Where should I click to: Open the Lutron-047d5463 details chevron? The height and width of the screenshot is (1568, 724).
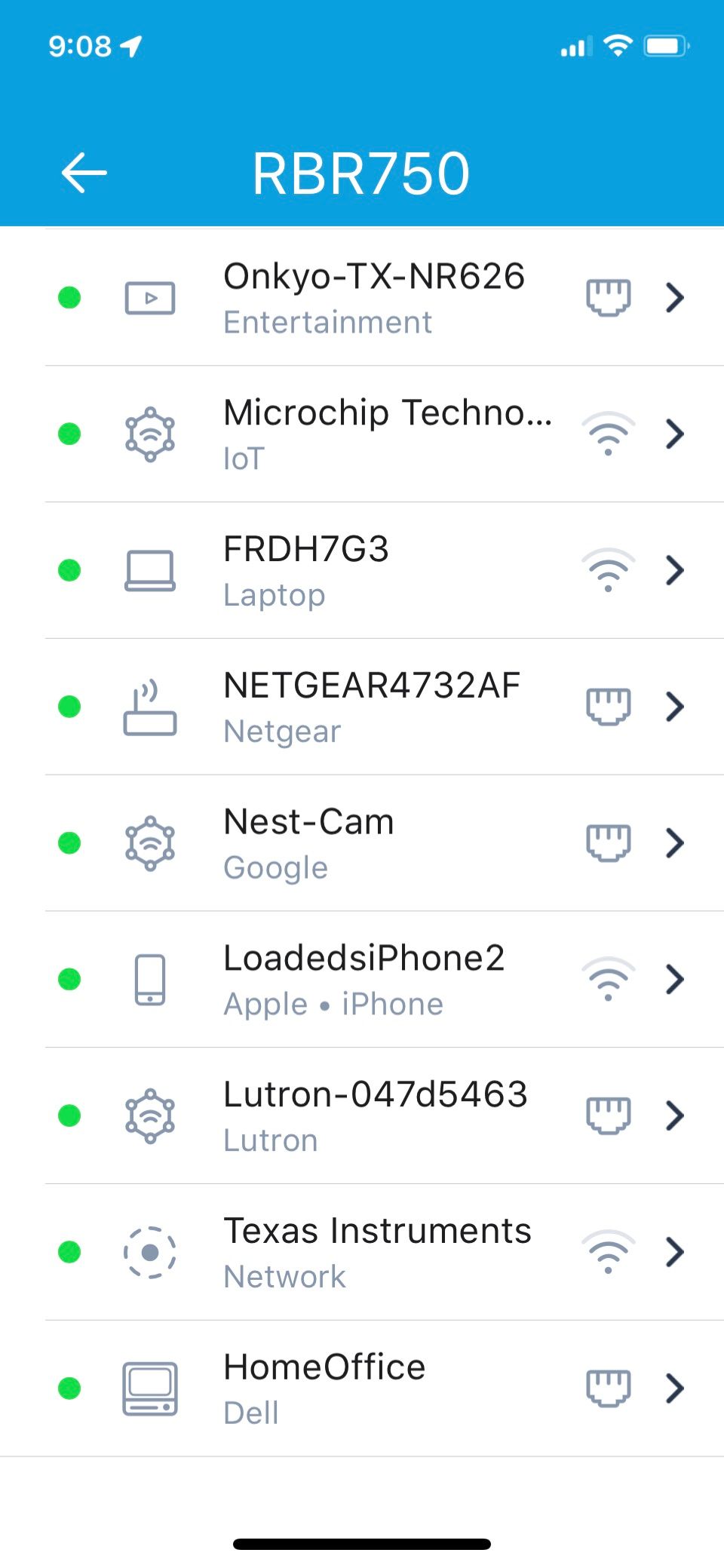674,1116
